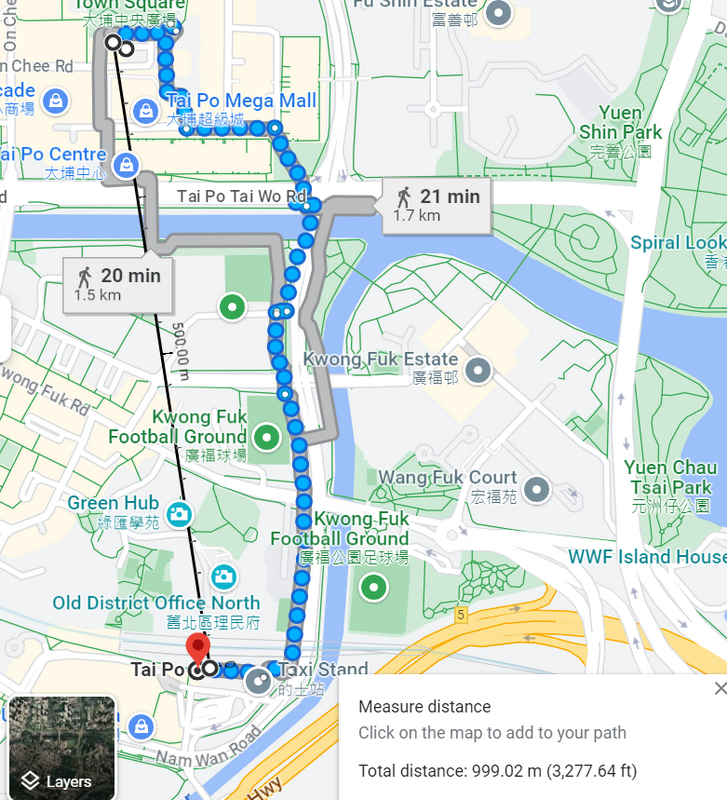Screen dimensions: 727x800
Task: Open Fu Shin Estate marker
Action: (x=499, y=15)
